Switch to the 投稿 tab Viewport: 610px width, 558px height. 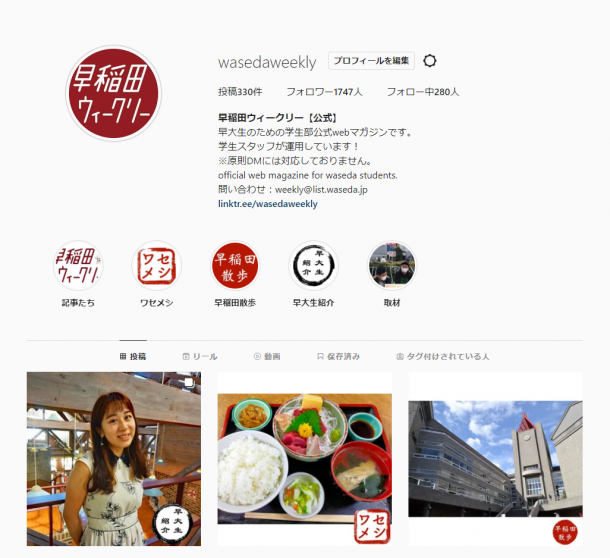[132, 356]
